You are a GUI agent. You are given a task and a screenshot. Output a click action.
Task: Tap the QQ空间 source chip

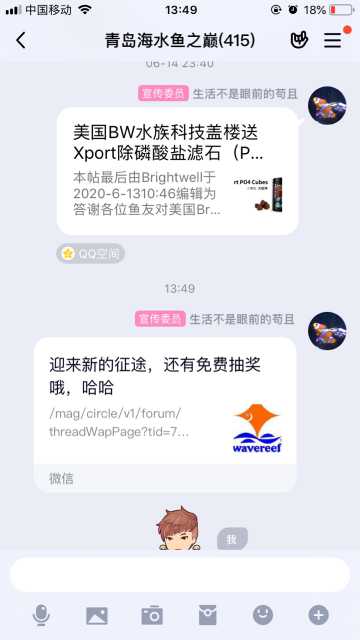click(x=91, y=253)
